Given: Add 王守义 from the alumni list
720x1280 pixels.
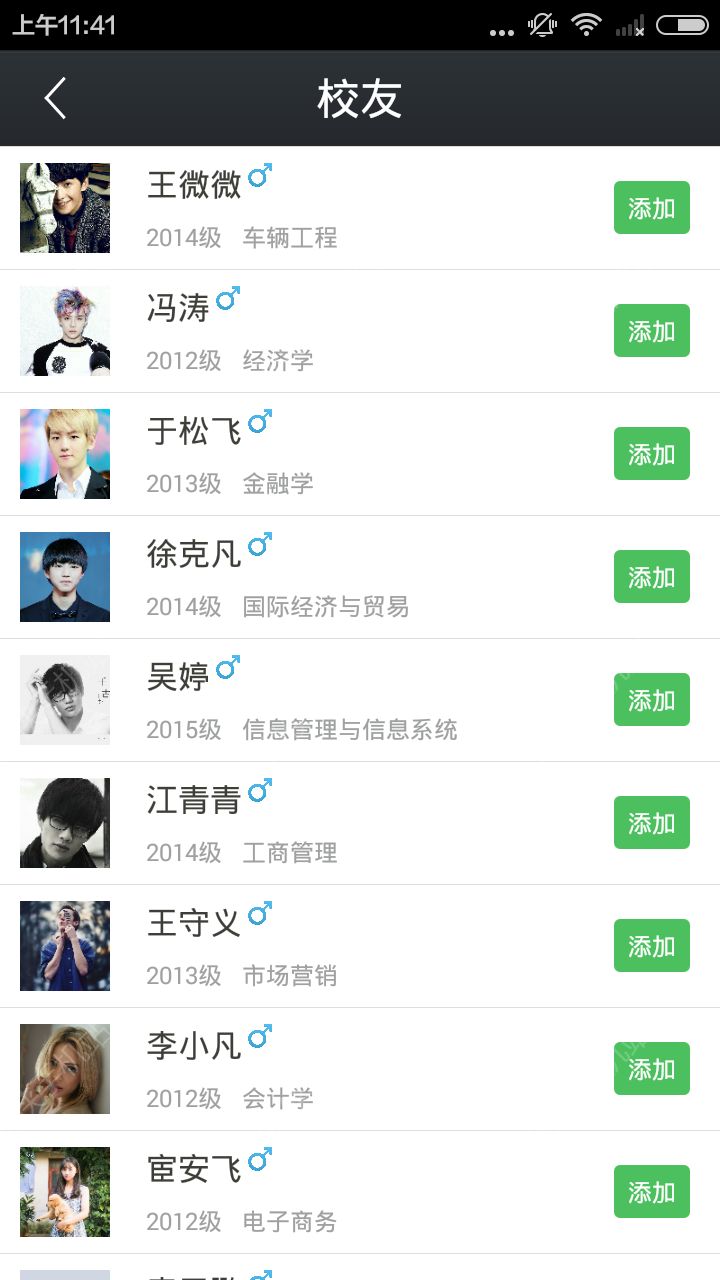Looking at the screenshot, I should click(651, 946).
